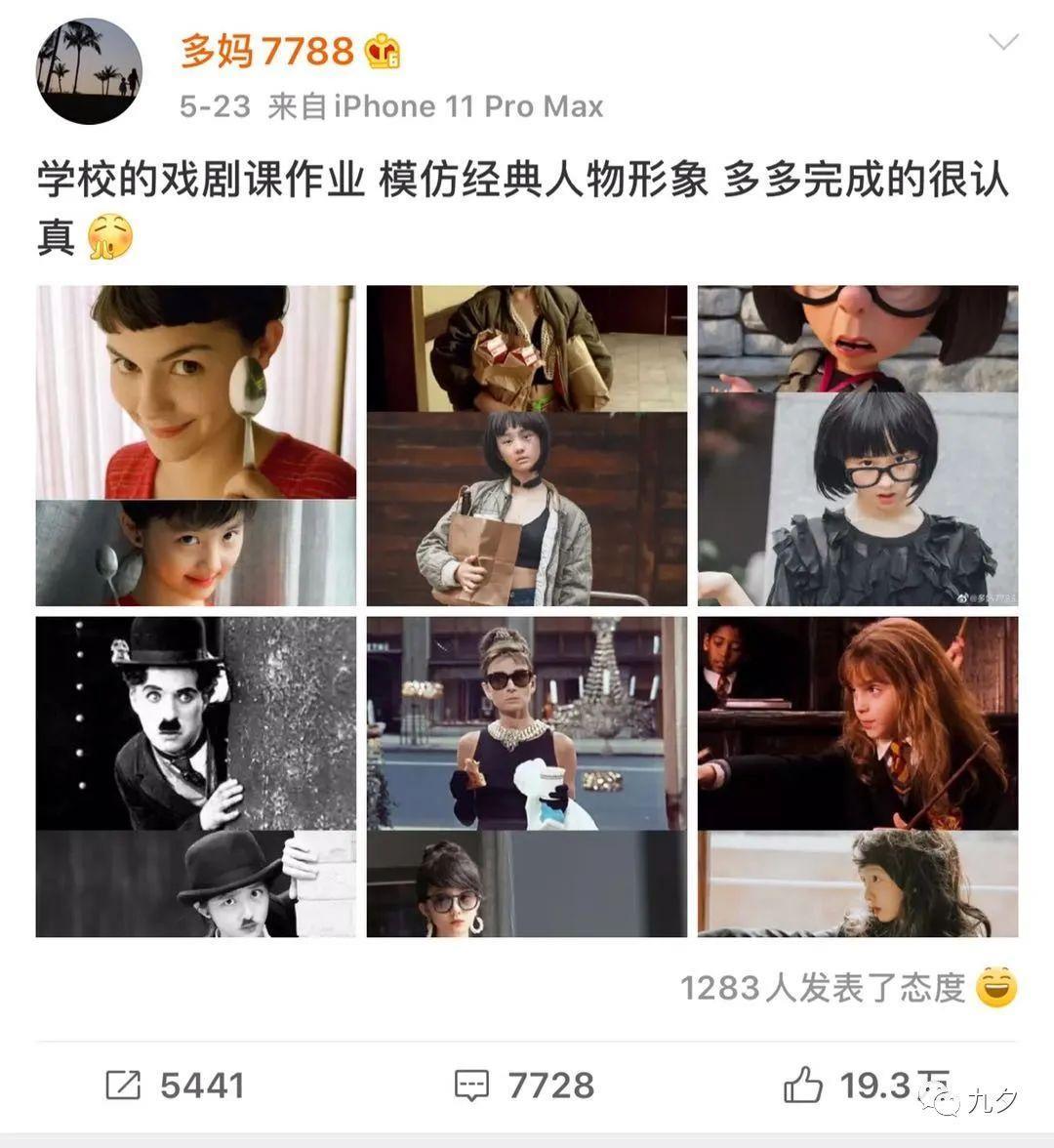Open the paper bag jacket comparison photo
This screenshot has width=1054, height=1148.
pyautogui.click(x=527, y=446)
